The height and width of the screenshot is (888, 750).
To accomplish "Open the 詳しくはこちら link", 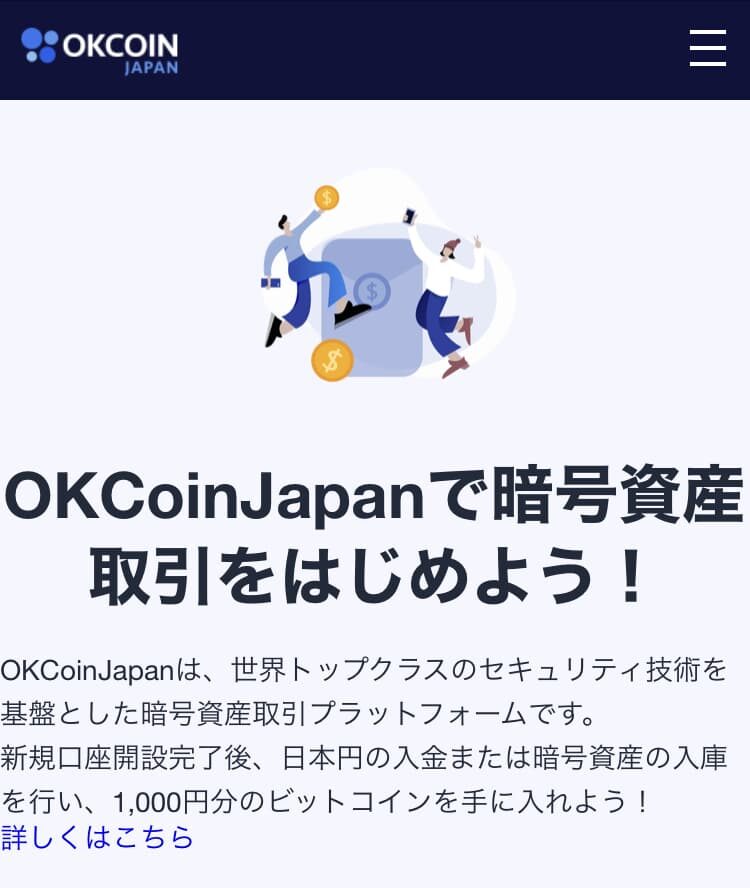I will tap(97, 837).
